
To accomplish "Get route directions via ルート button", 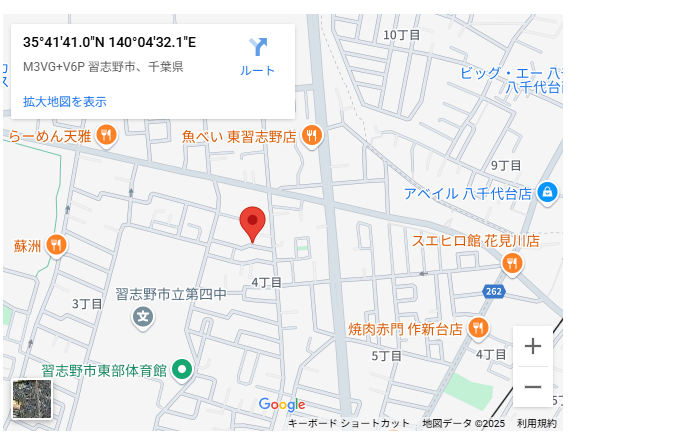I will [x=257, y=57].
